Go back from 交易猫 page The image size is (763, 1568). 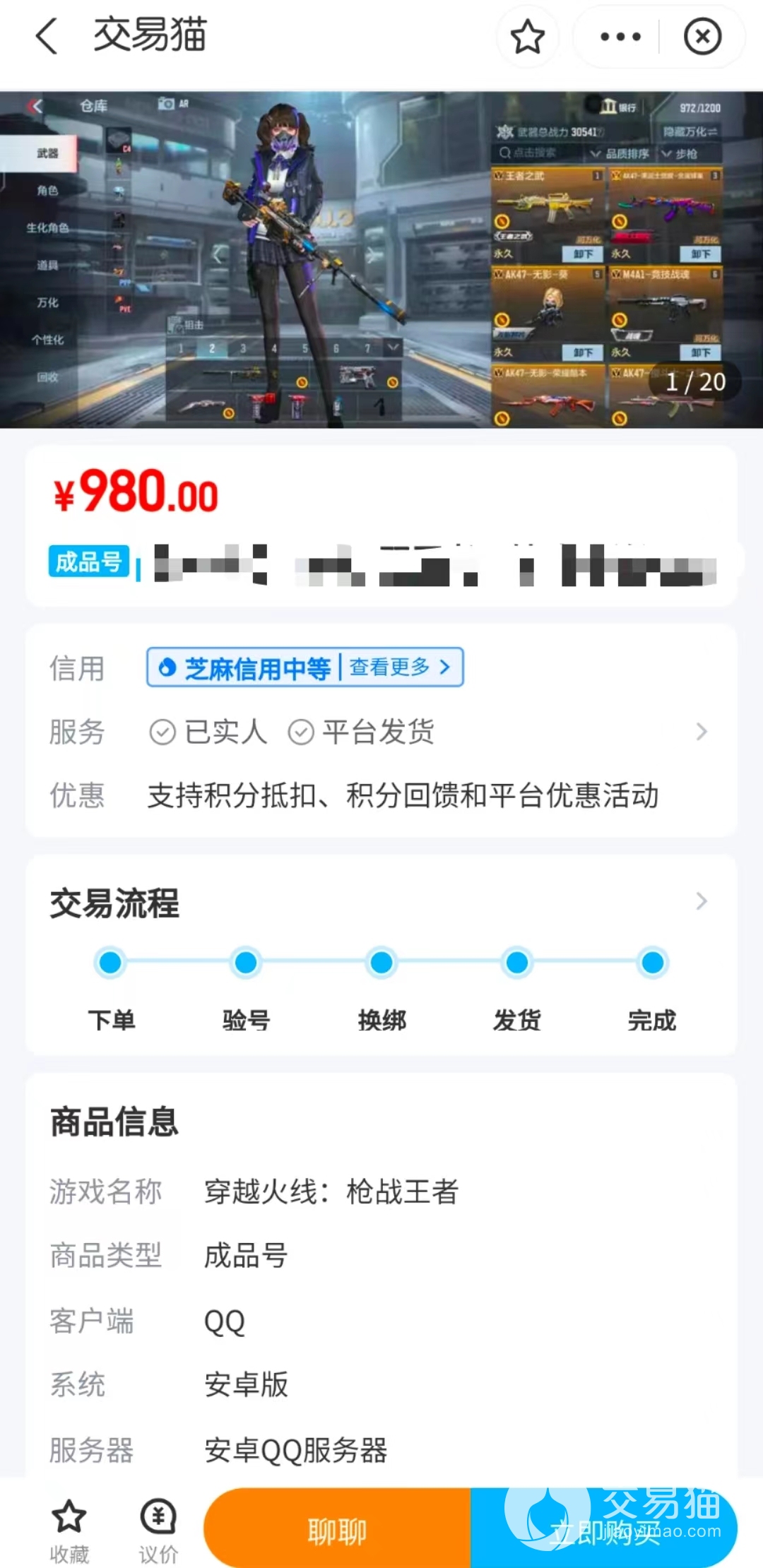pos(47,36)
